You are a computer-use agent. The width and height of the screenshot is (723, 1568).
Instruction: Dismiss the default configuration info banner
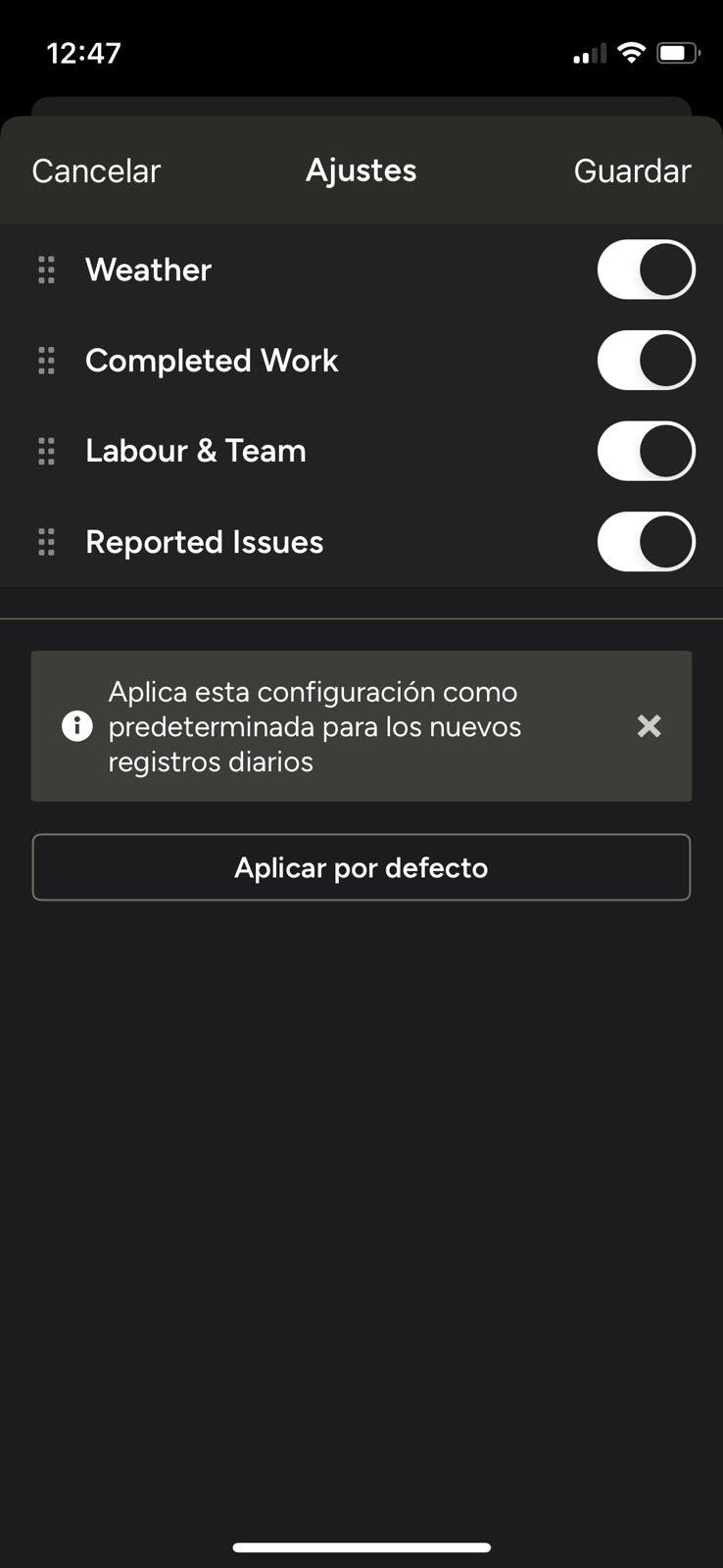click(x=649, y=726)
